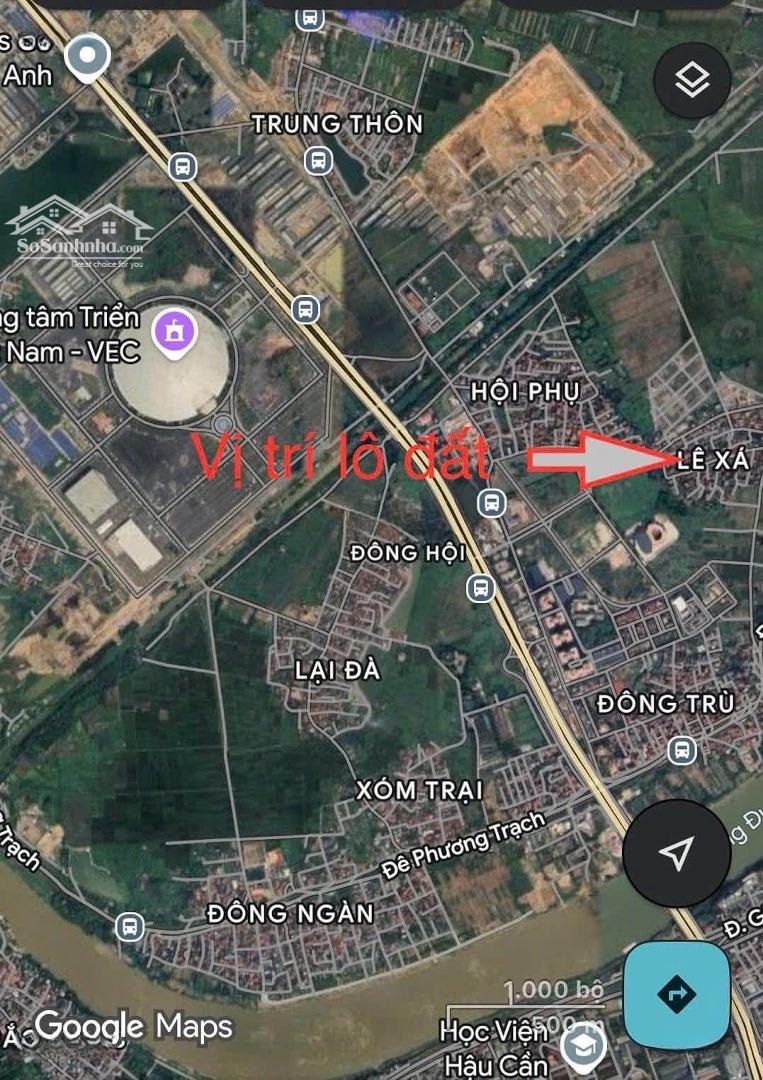The width and height of the screenshot is (763, 1080).
Task: Click the compass navigation arrow button
Action: (676, 851)
